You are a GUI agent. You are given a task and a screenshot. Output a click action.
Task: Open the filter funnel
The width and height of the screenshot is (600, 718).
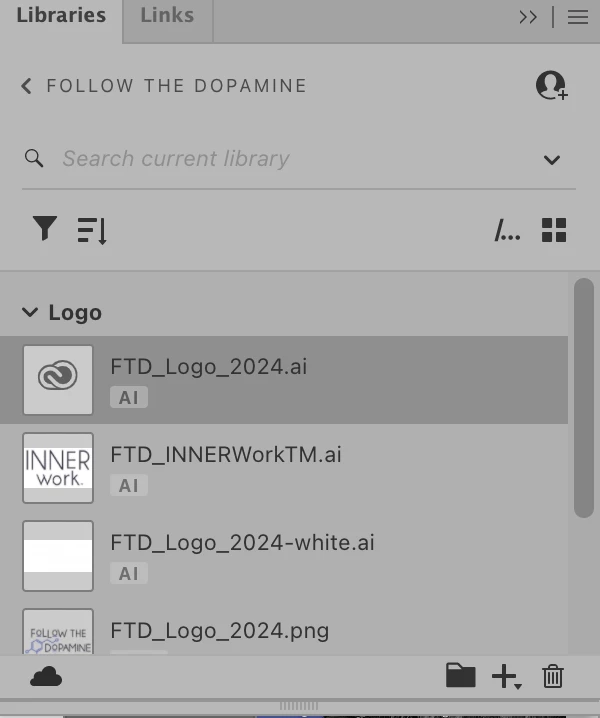tap(44, 230)
